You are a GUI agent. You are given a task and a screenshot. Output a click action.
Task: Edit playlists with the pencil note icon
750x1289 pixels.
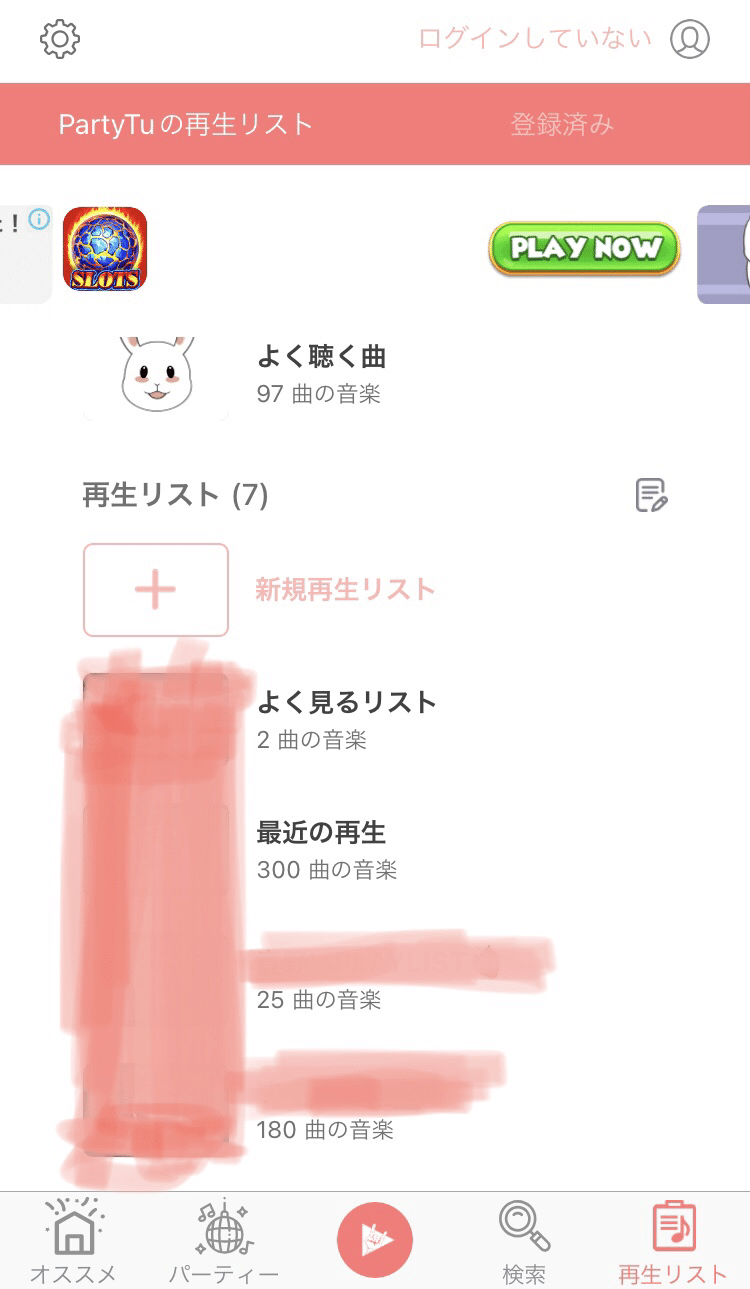(651, 495)
